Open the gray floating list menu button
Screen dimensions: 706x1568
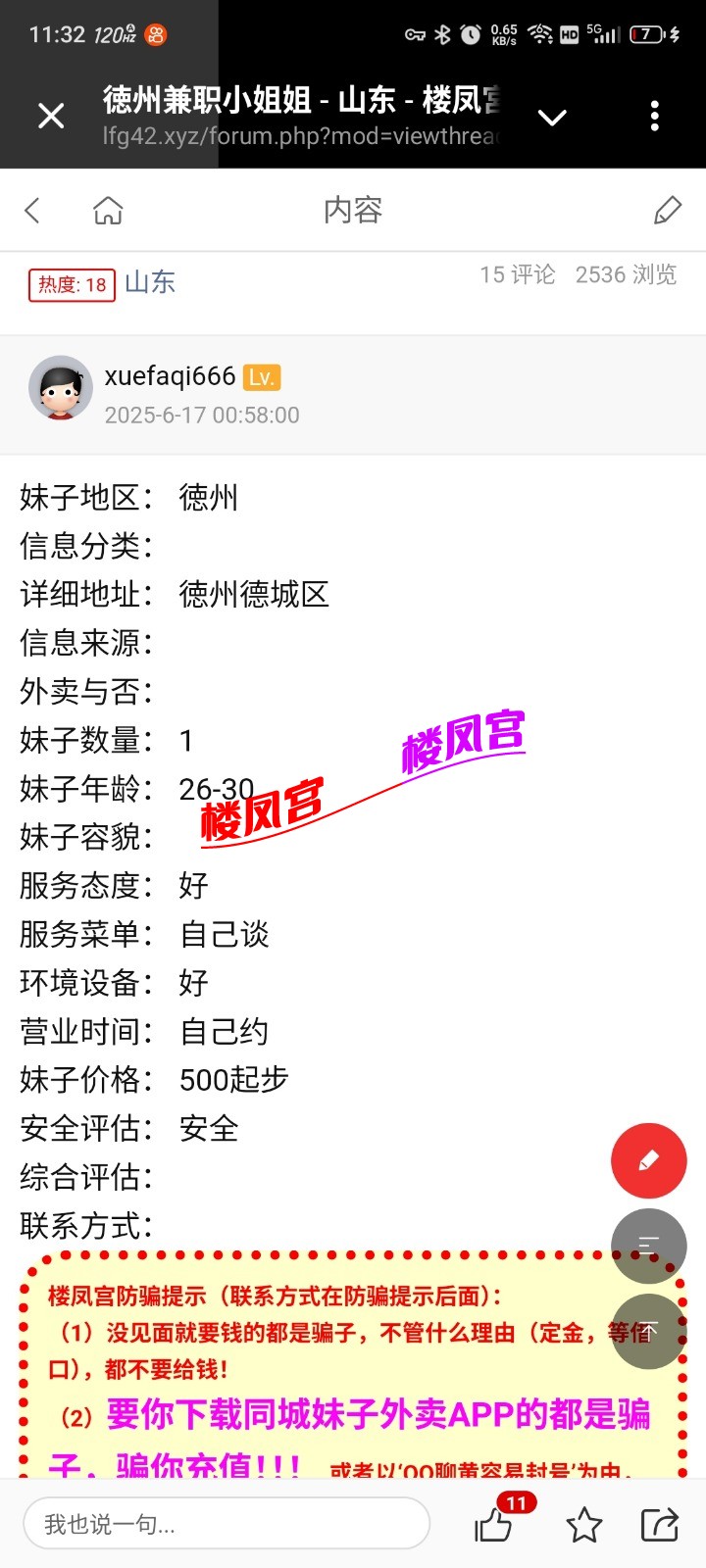coord(648,1246)
